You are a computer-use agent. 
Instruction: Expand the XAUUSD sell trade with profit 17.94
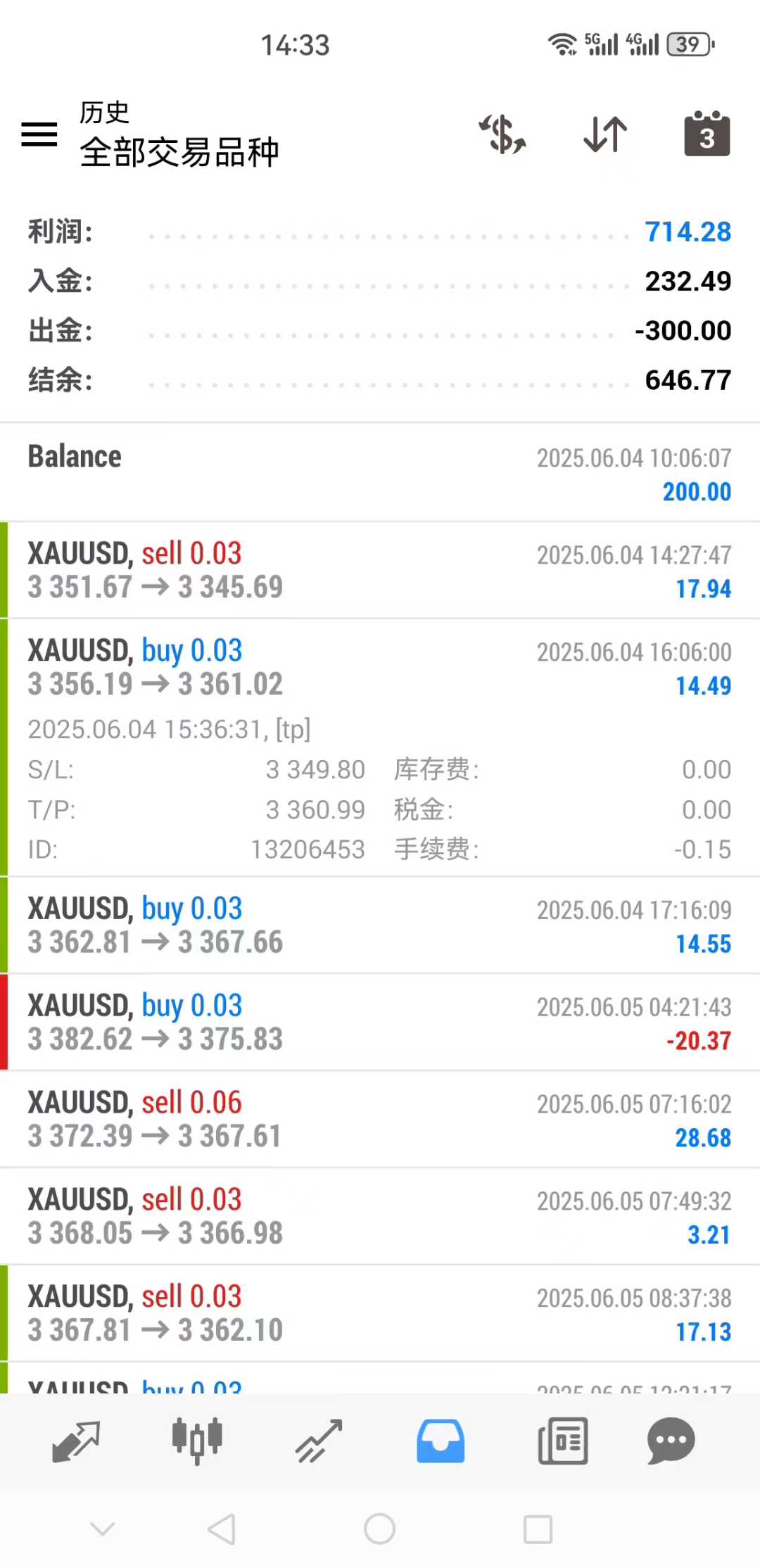tap(380, 570)
